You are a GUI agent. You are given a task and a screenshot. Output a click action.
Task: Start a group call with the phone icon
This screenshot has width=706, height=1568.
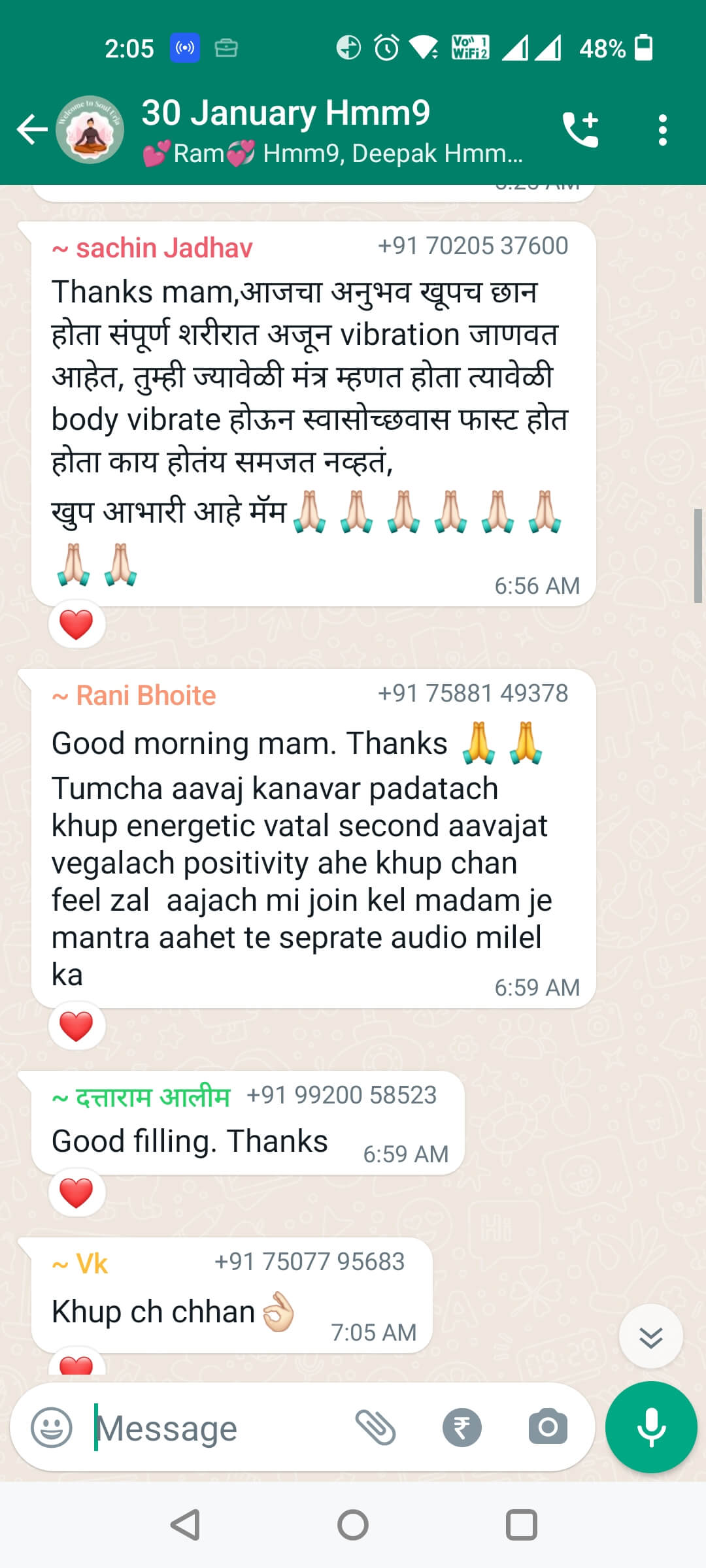point(580,129)
